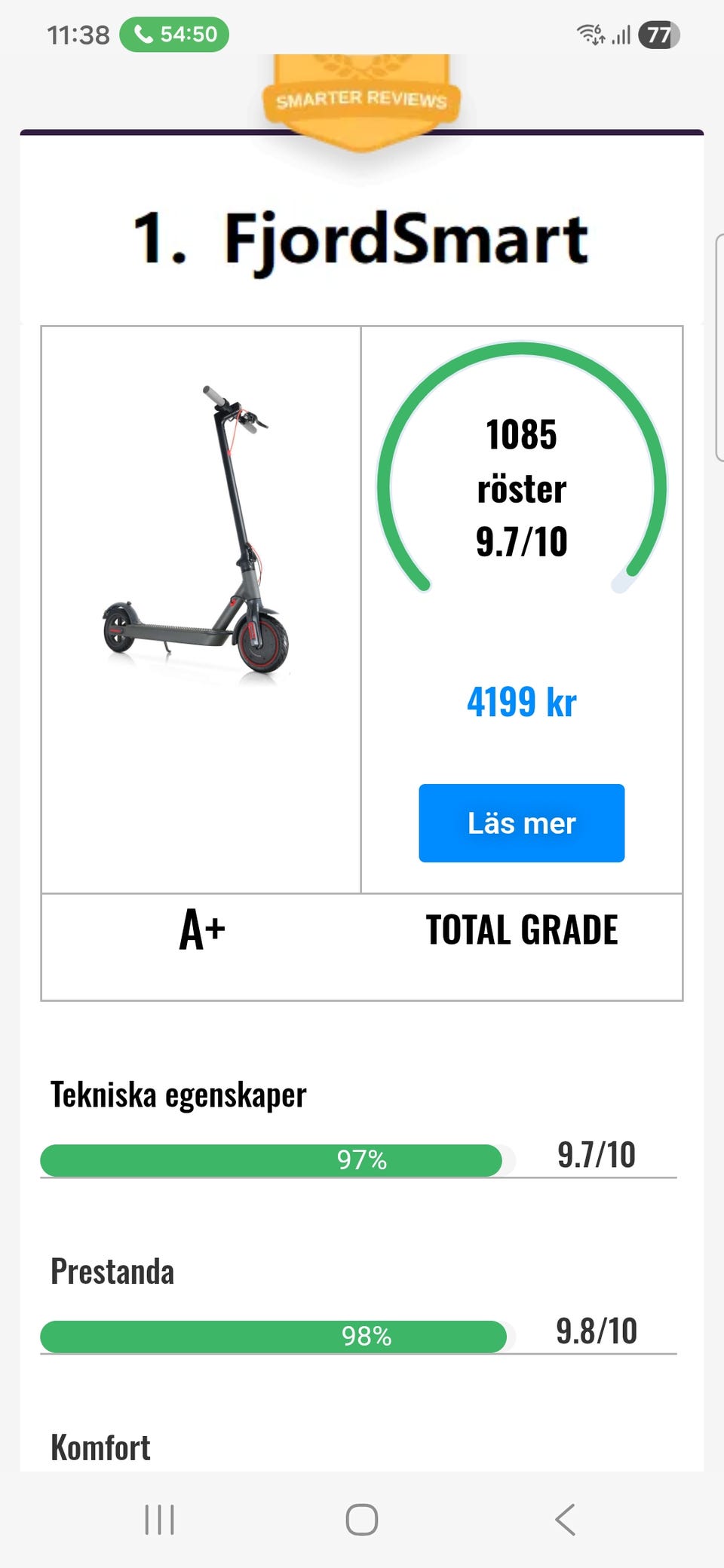Open the 4199 kr price link

click(x=521, y=702)
